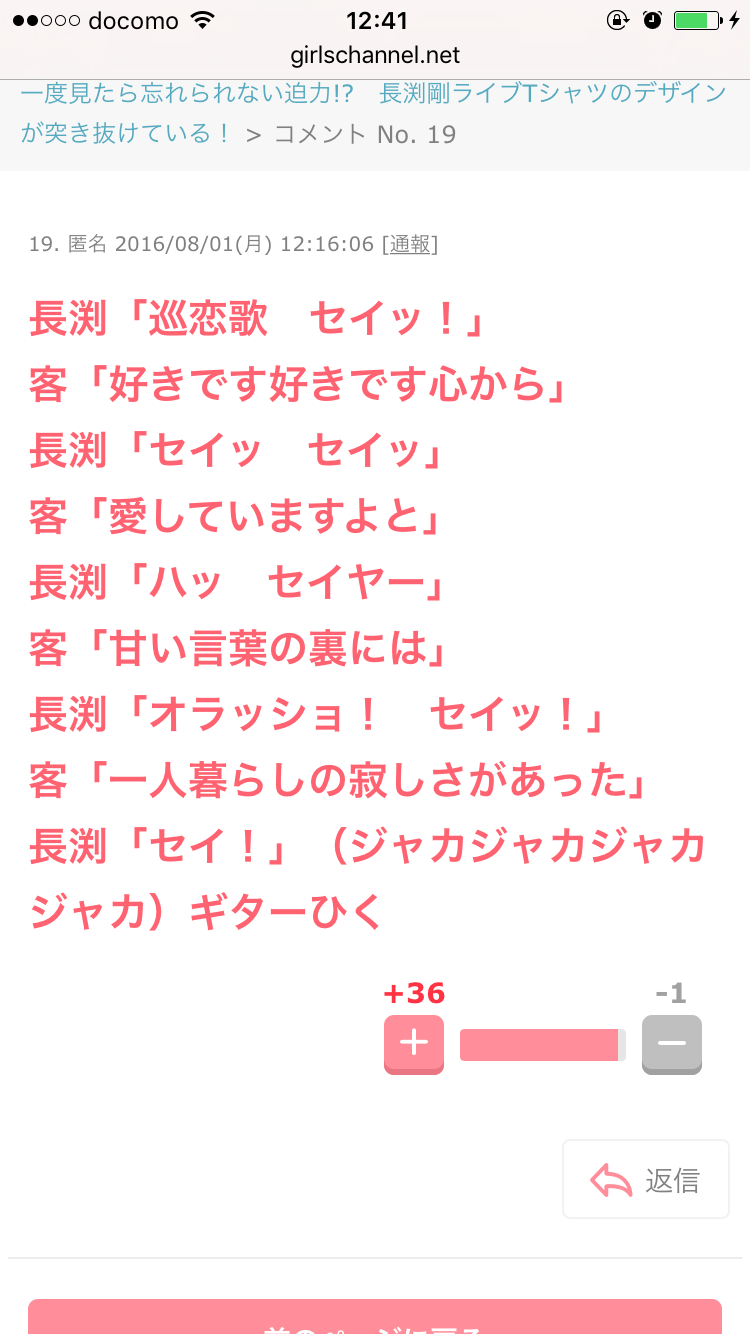Tap the girlschannel.net address bar
750x1334 pixels.
tap(375, 55)
